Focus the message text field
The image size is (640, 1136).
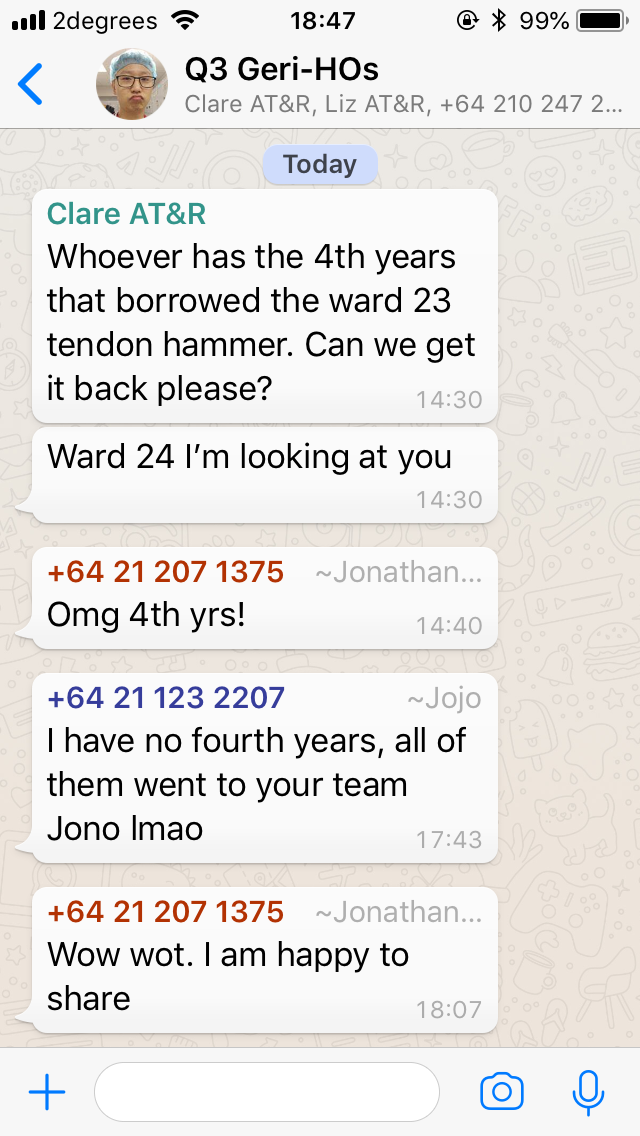(266, 1092)
